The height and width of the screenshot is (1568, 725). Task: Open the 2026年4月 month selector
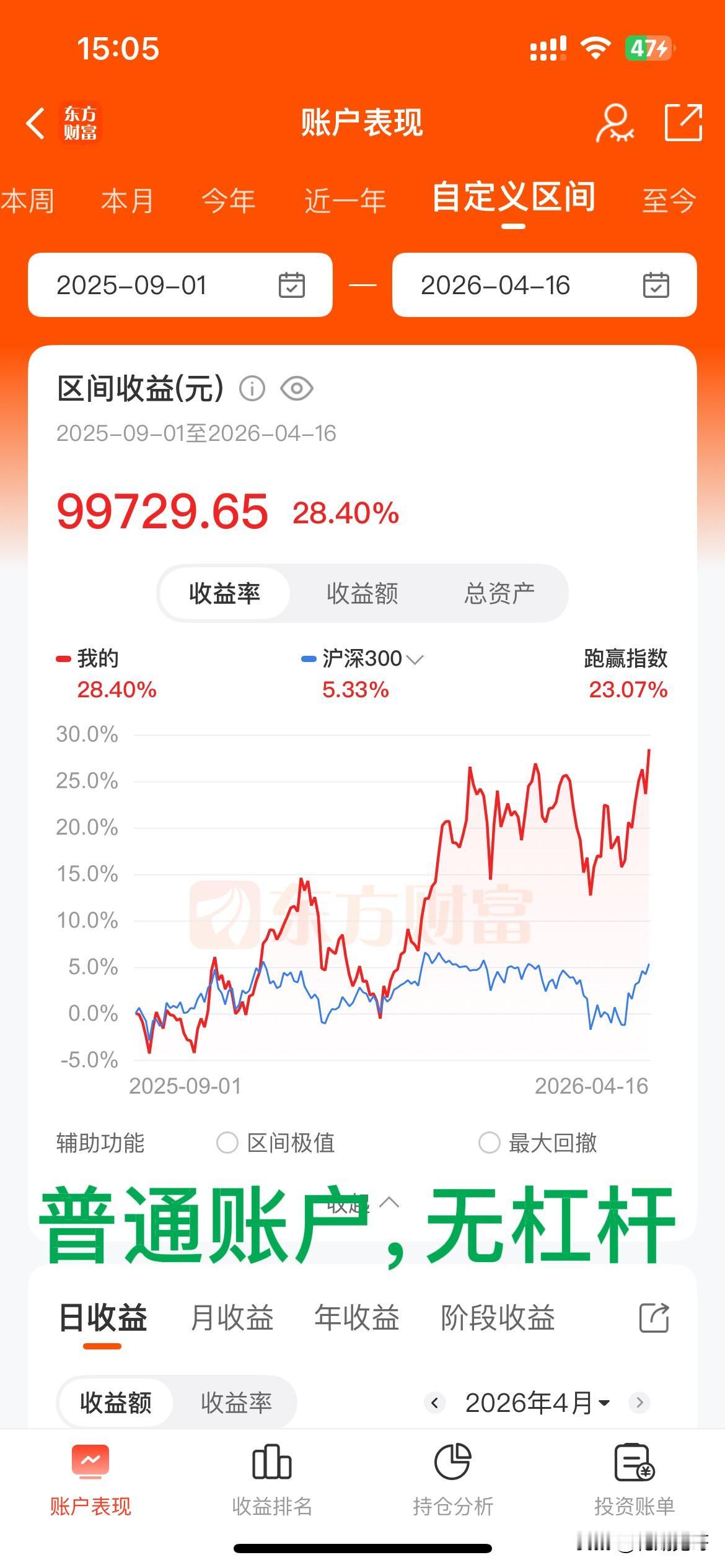click(537, 1402)
